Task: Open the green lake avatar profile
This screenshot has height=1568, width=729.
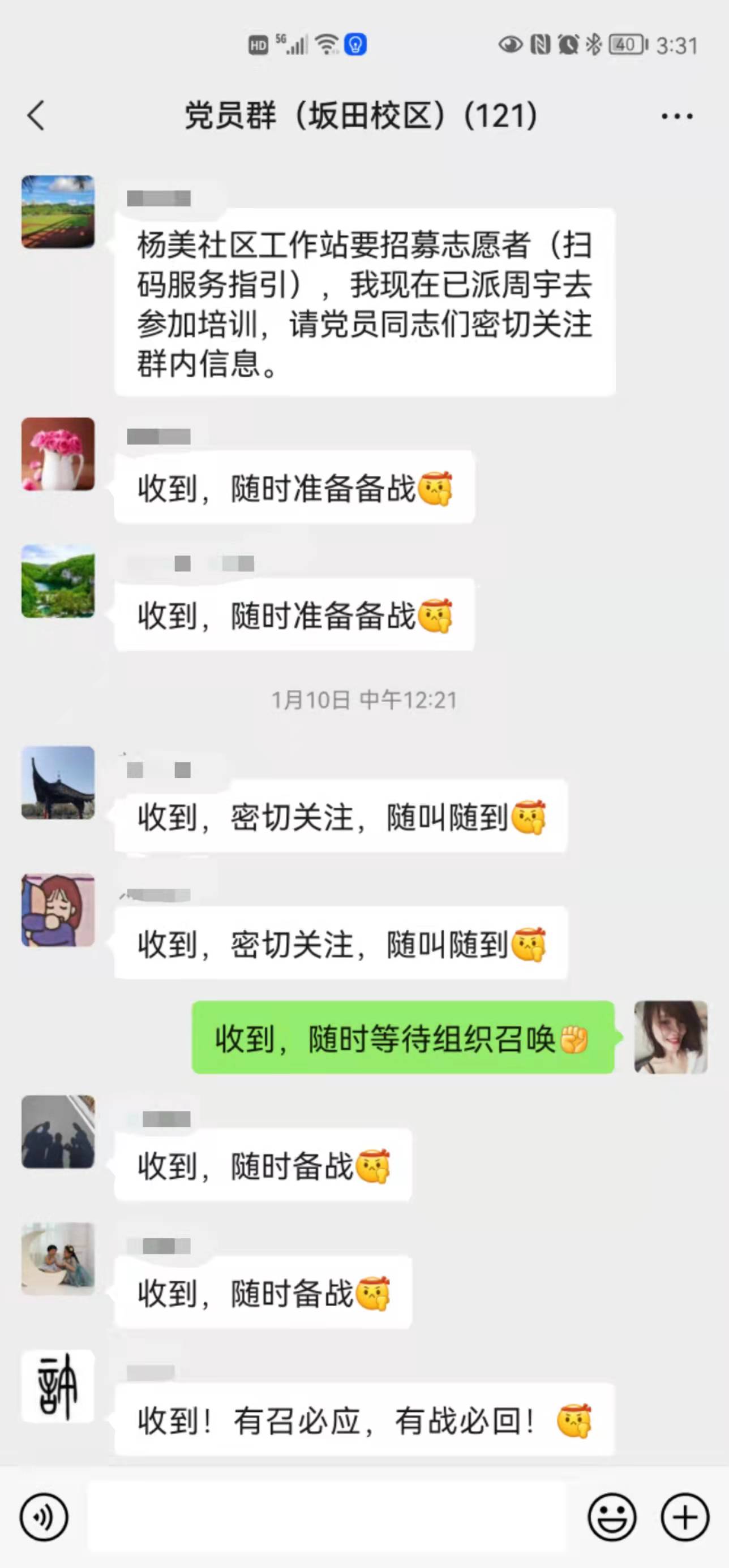Action: pos(58,581)
